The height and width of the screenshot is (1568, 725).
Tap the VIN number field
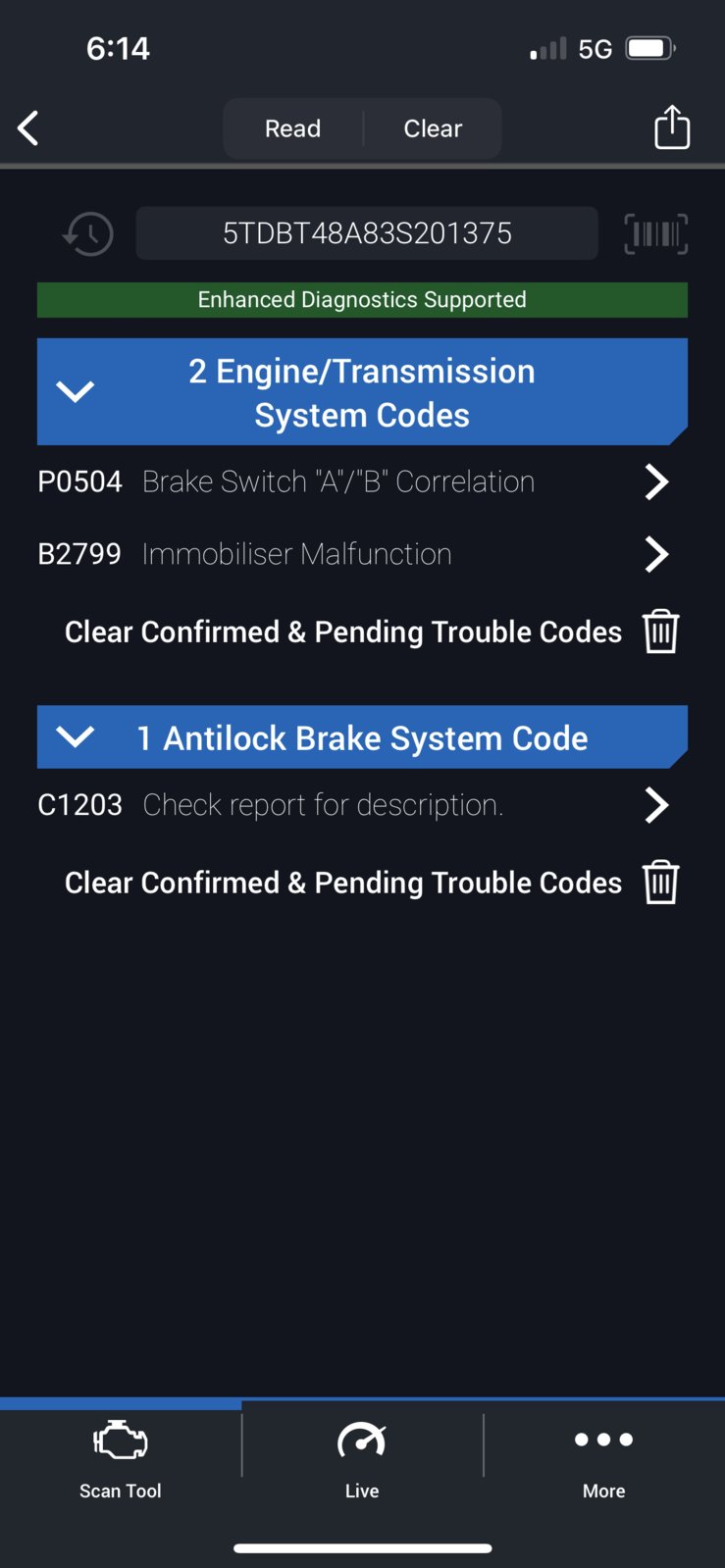coord(367,233)
